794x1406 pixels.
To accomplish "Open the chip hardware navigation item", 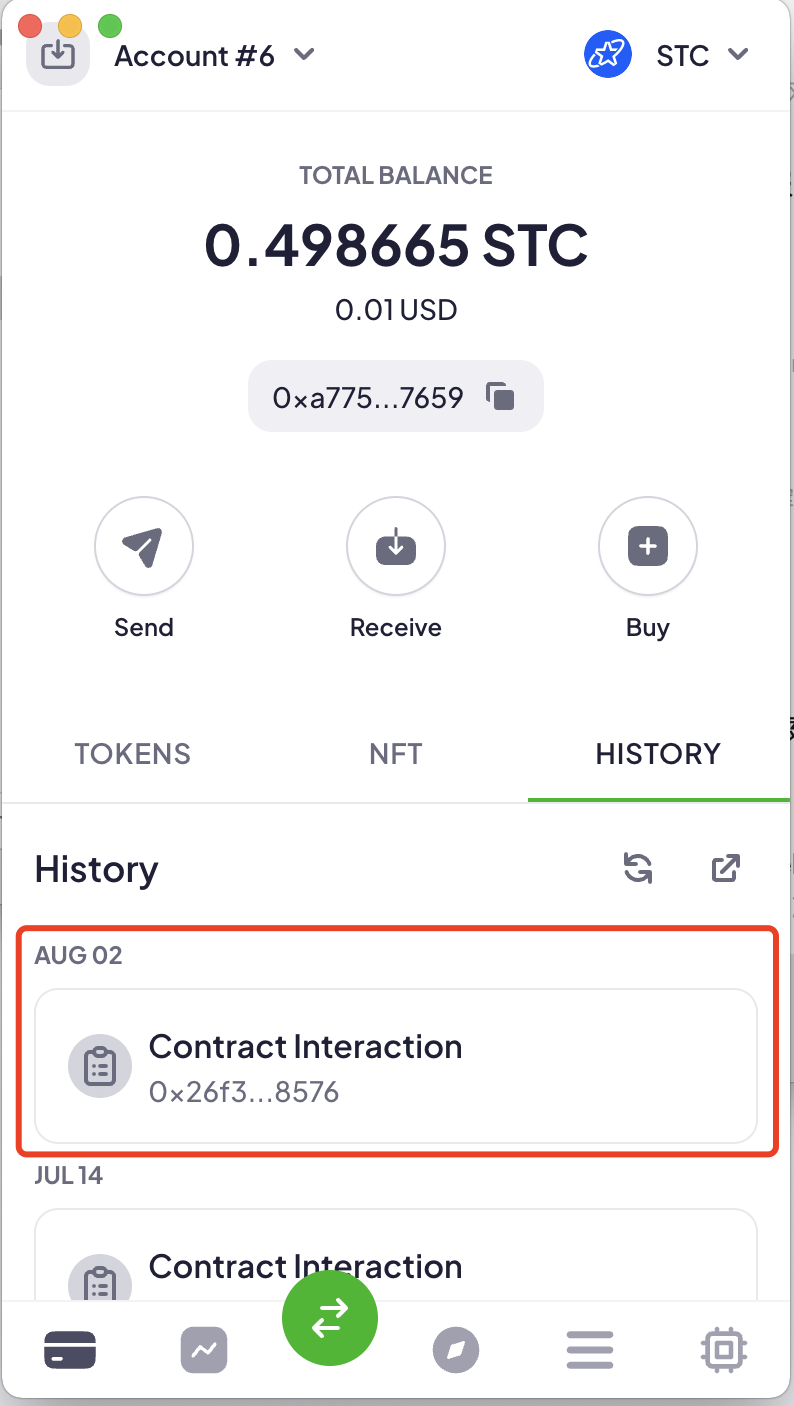I will [724, 1352].
